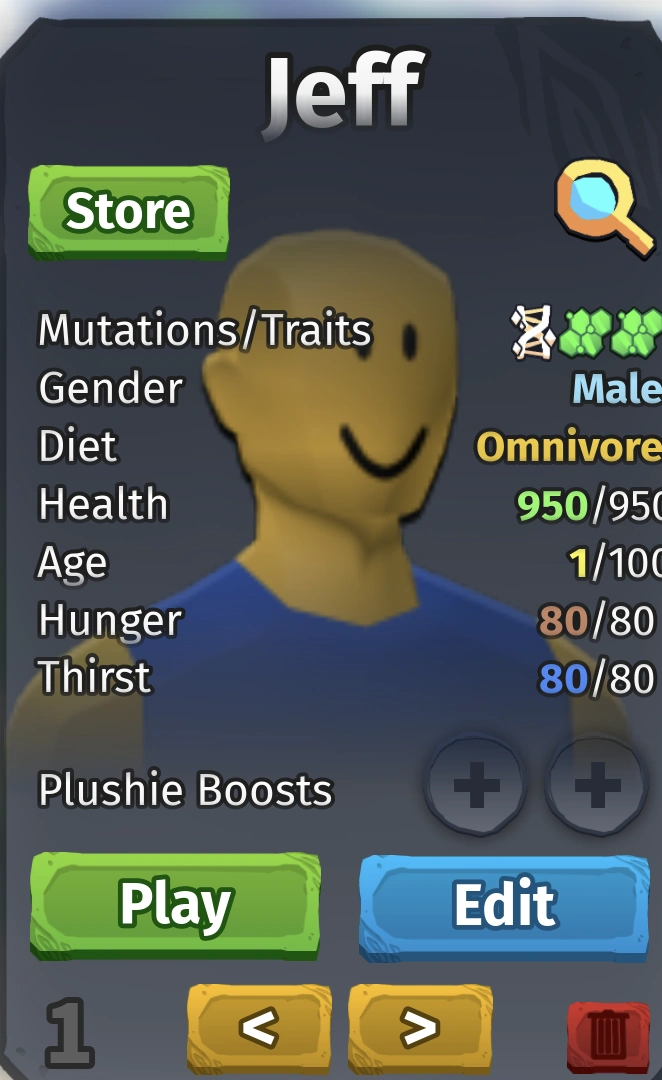Edit Jeff's appearance

(x=504, y=905)
